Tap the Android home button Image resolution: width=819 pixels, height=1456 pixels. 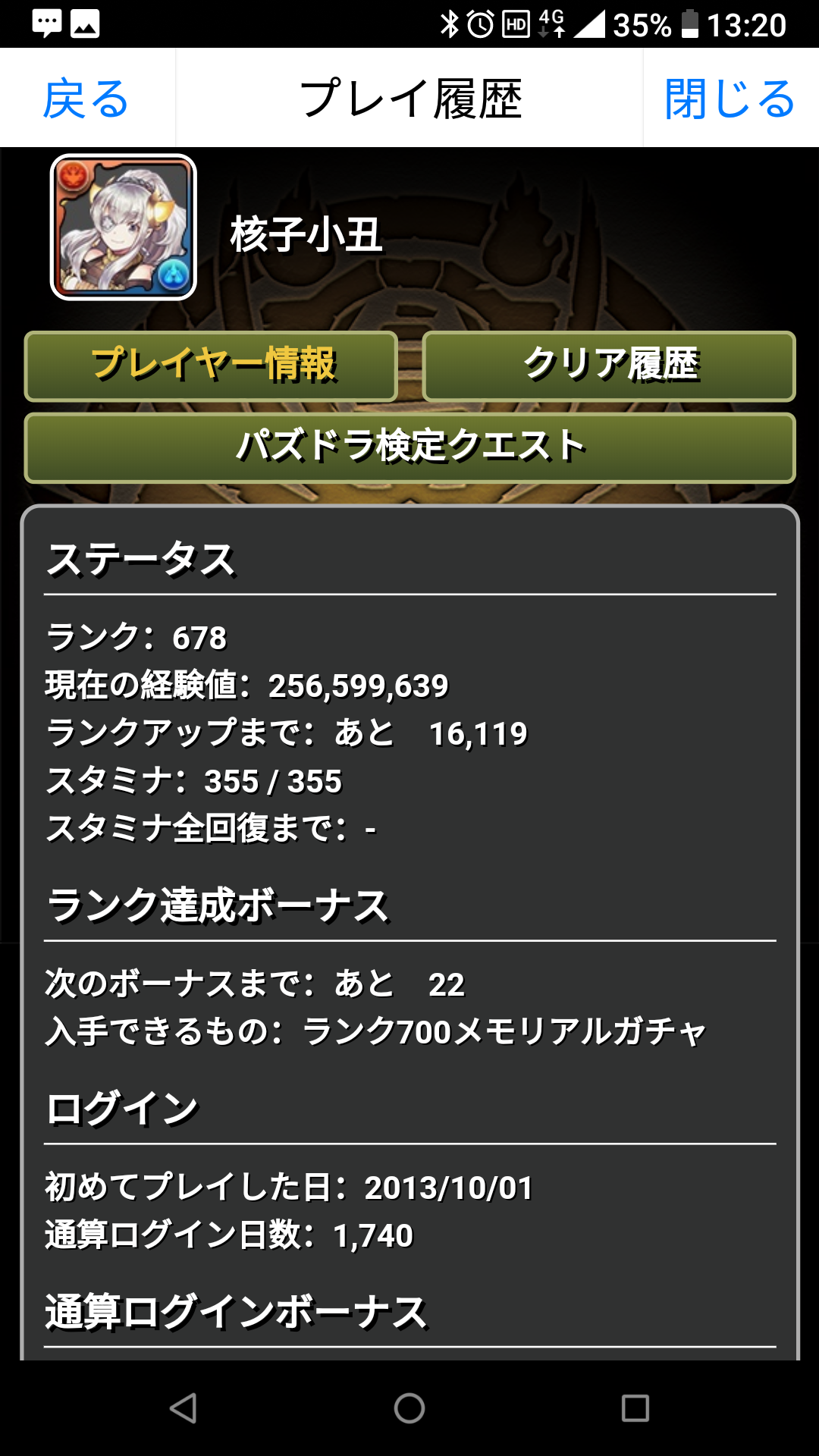coord(409,1408)
